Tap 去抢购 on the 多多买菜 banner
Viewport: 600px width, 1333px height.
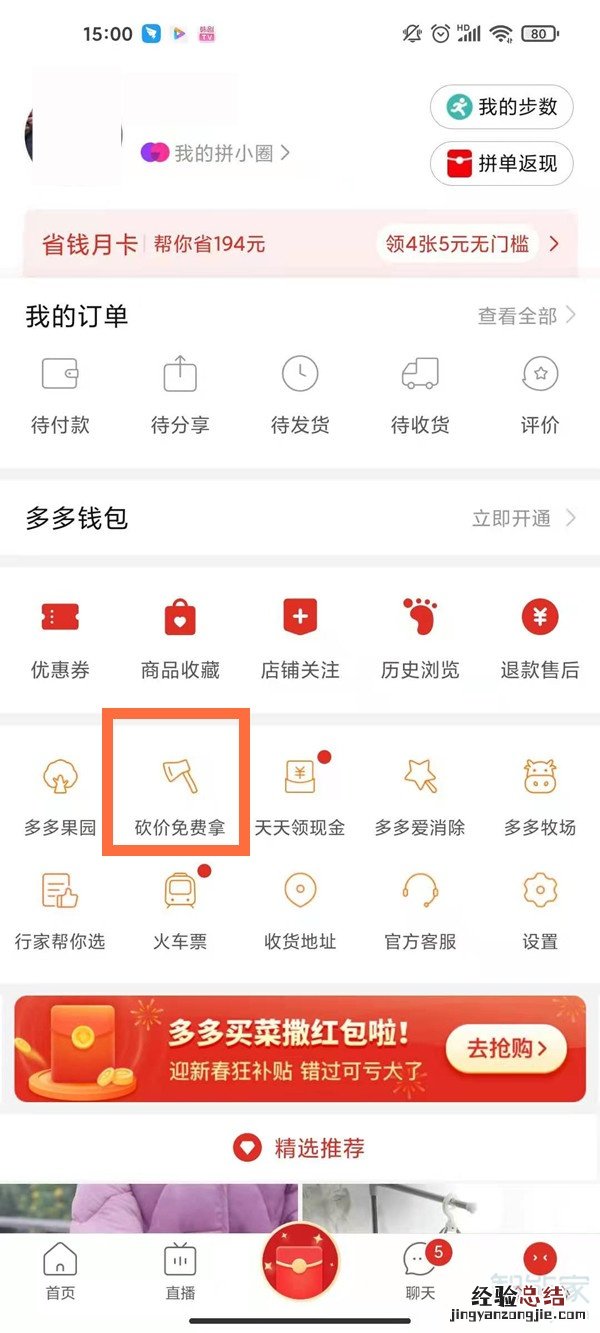point(507,1048)
